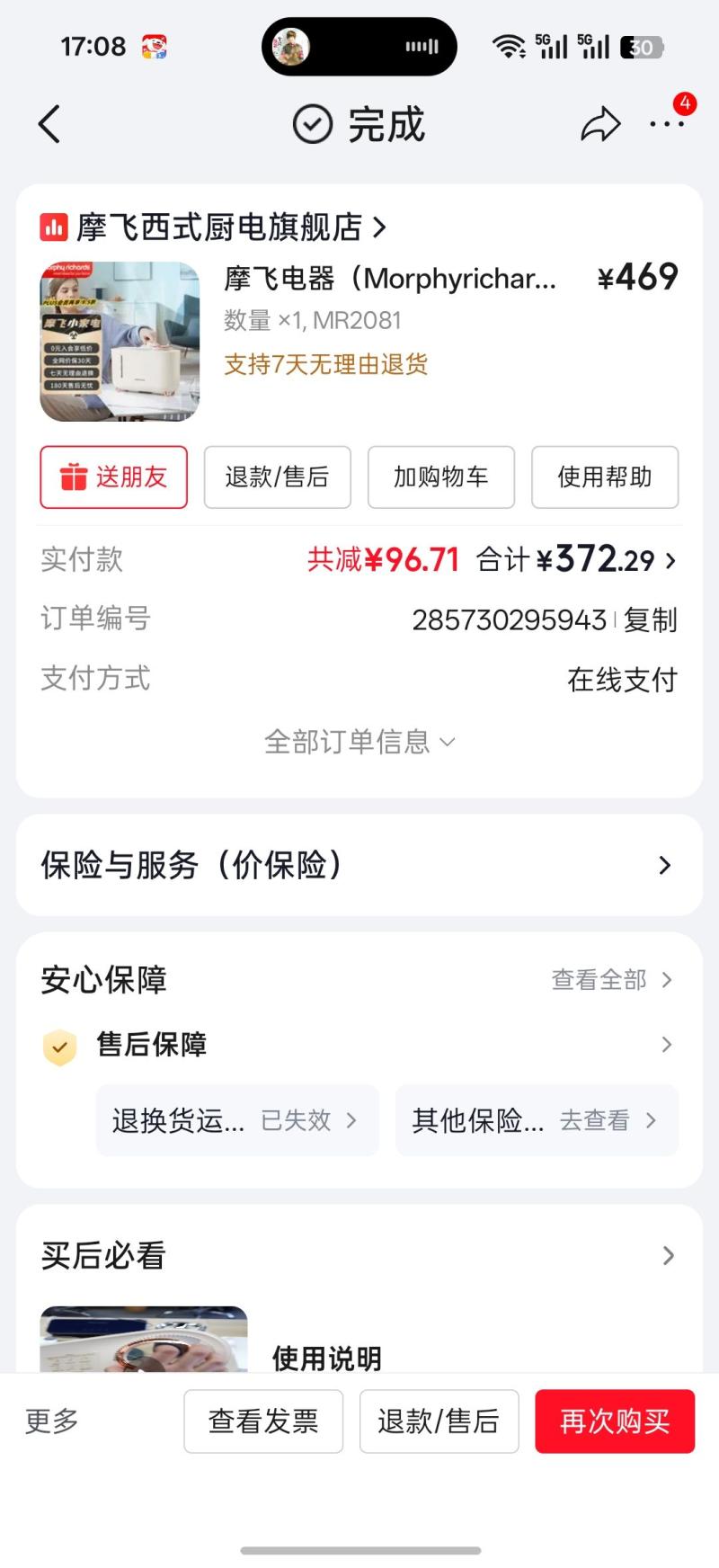Select 退款/售后 under the product
The image size is (719, 1568).
pos(277,477)
